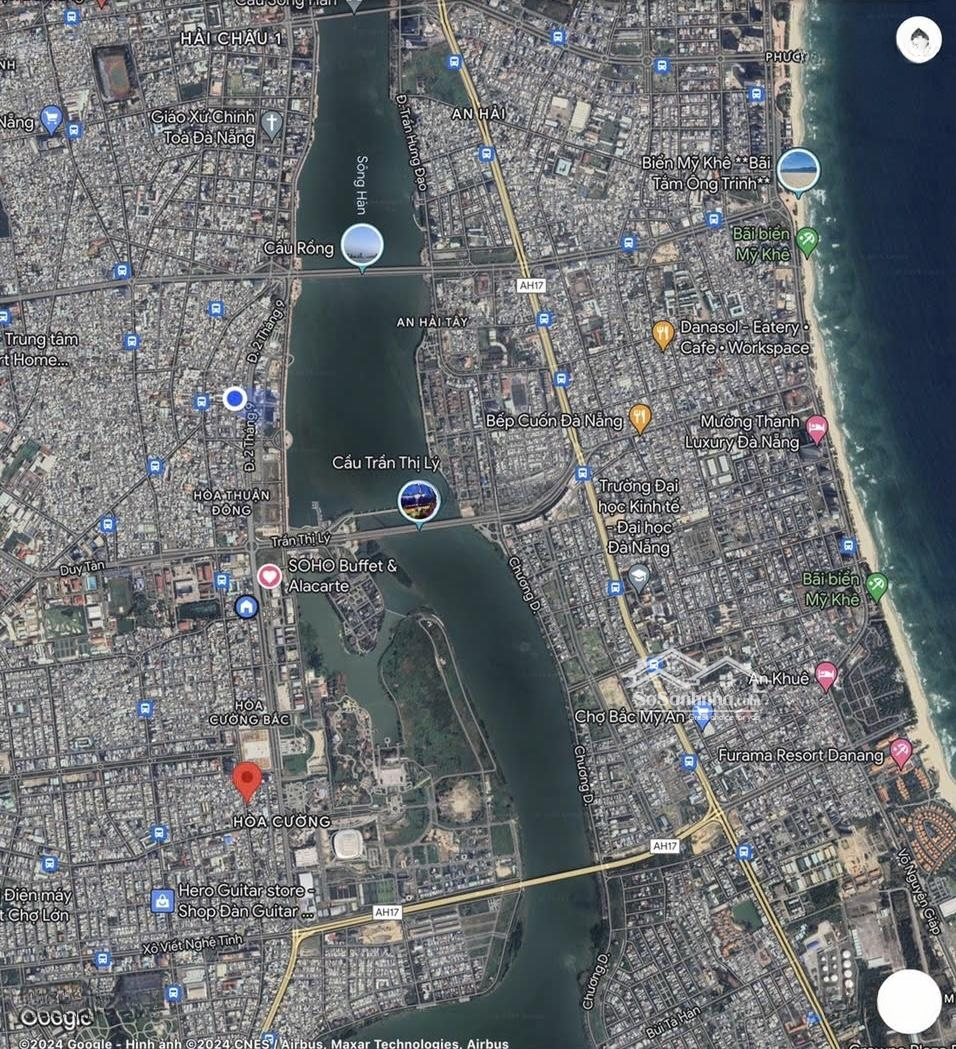
Task: Select SOHO Buffet & Alacarte saved place
Action: [269, 576]
